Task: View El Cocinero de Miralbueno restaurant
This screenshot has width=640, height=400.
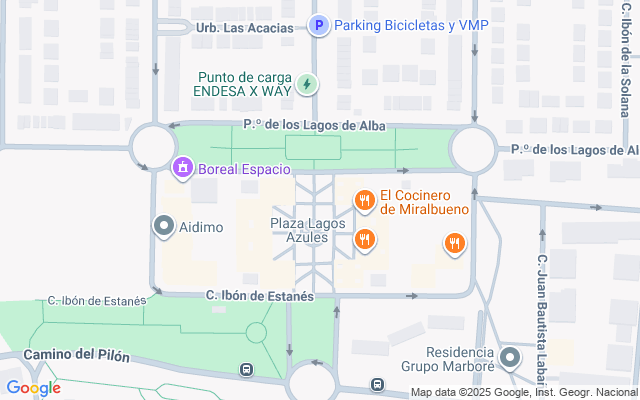Action: 365,201
